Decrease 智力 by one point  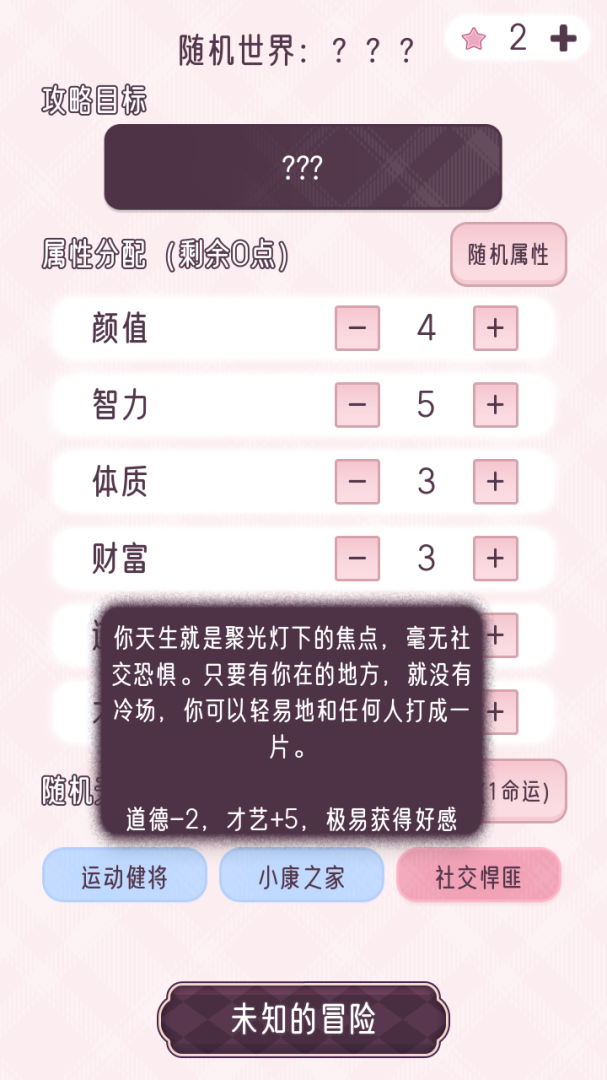[x=357, y=405]
